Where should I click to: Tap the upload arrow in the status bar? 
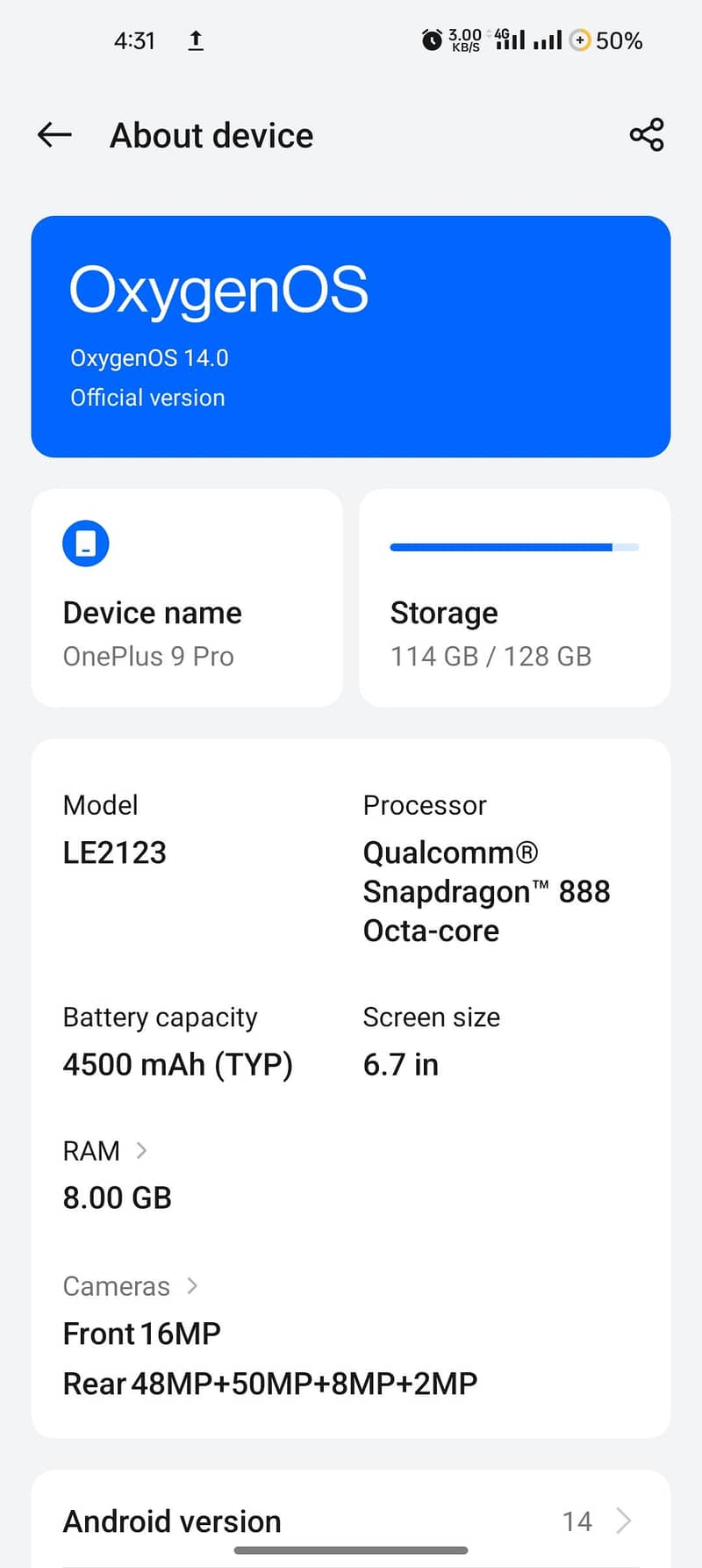click(x=195, y=40)
